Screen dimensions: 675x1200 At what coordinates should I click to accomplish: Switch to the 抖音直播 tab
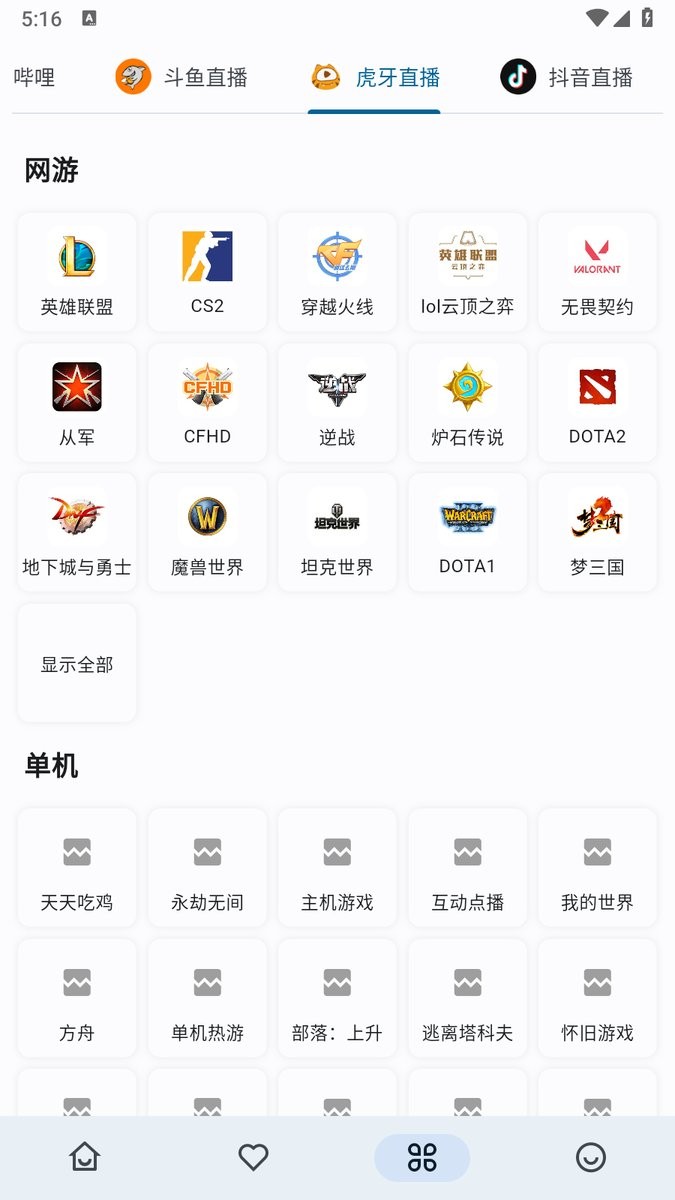pos(567,78)
